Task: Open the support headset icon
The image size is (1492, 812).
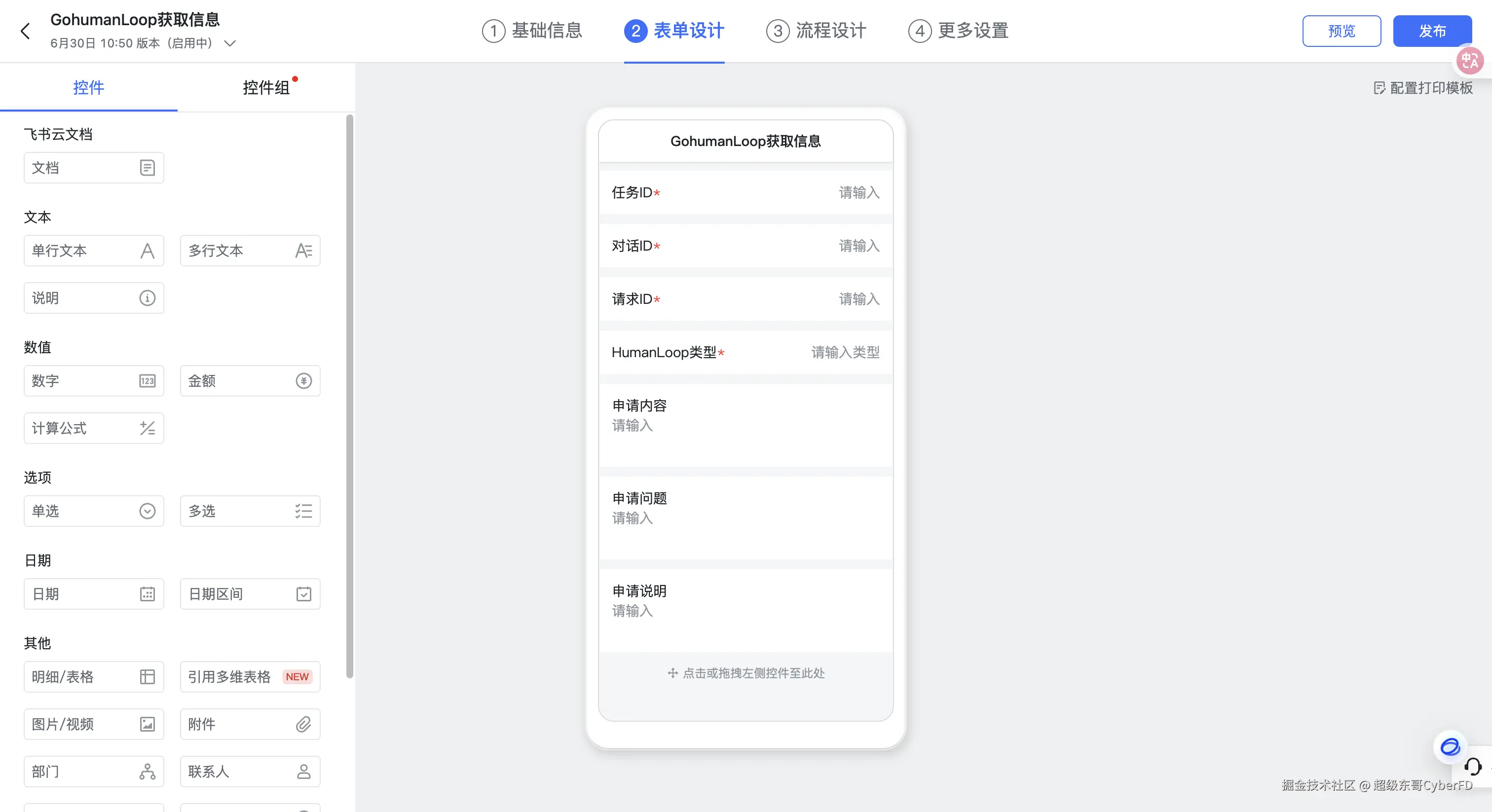Action: (1472, 767)
